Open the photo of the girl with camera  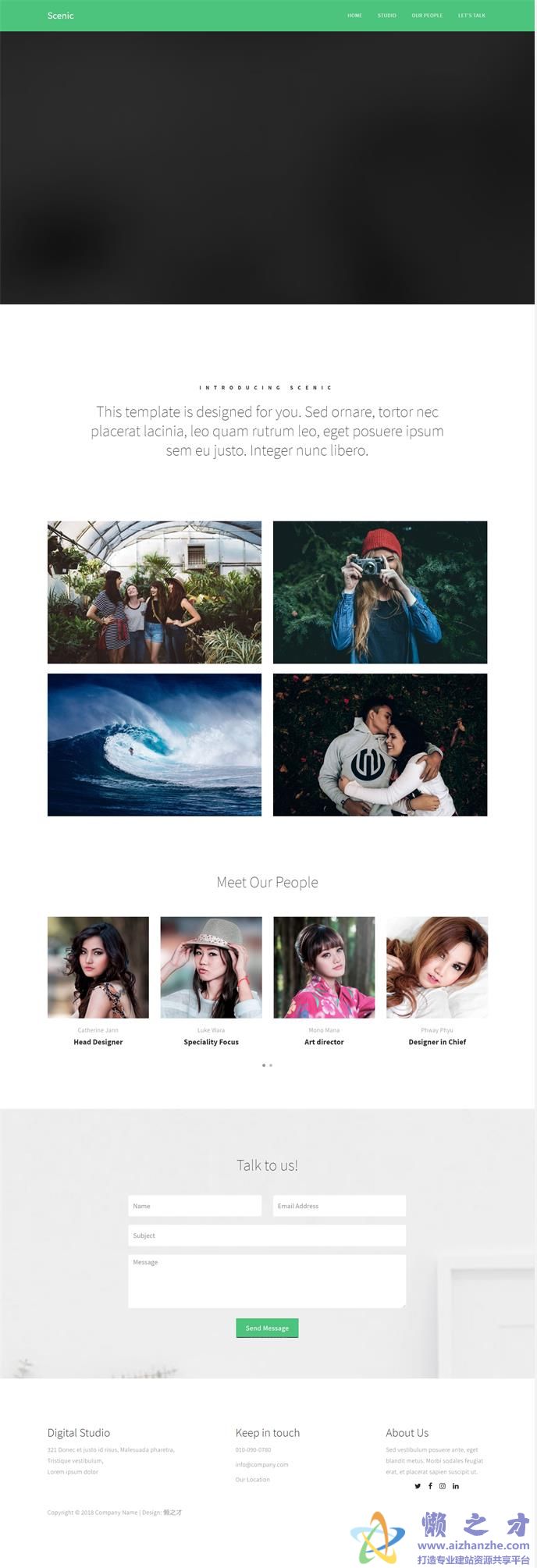[380, 592]
